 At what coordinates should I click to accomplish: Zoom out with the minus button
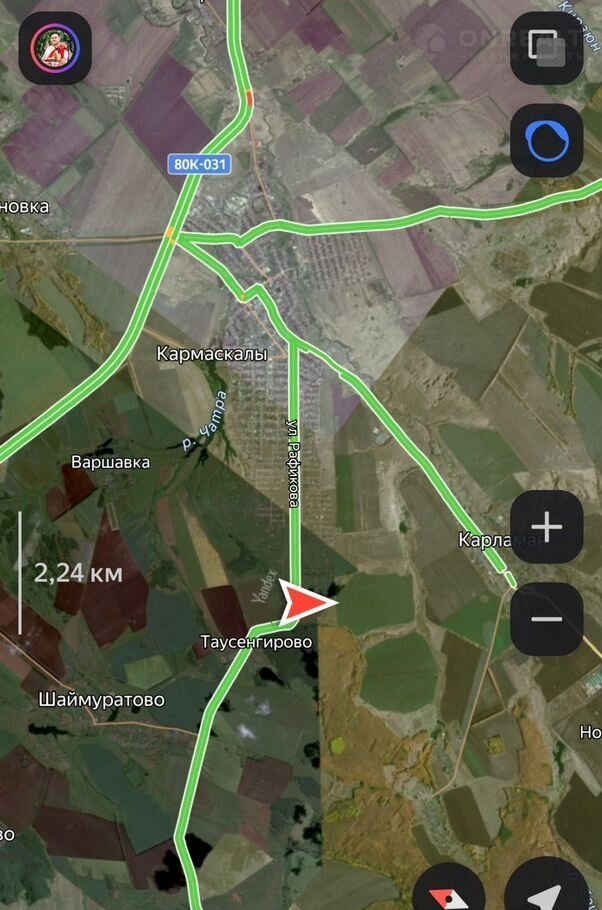(x=546, y=619)
